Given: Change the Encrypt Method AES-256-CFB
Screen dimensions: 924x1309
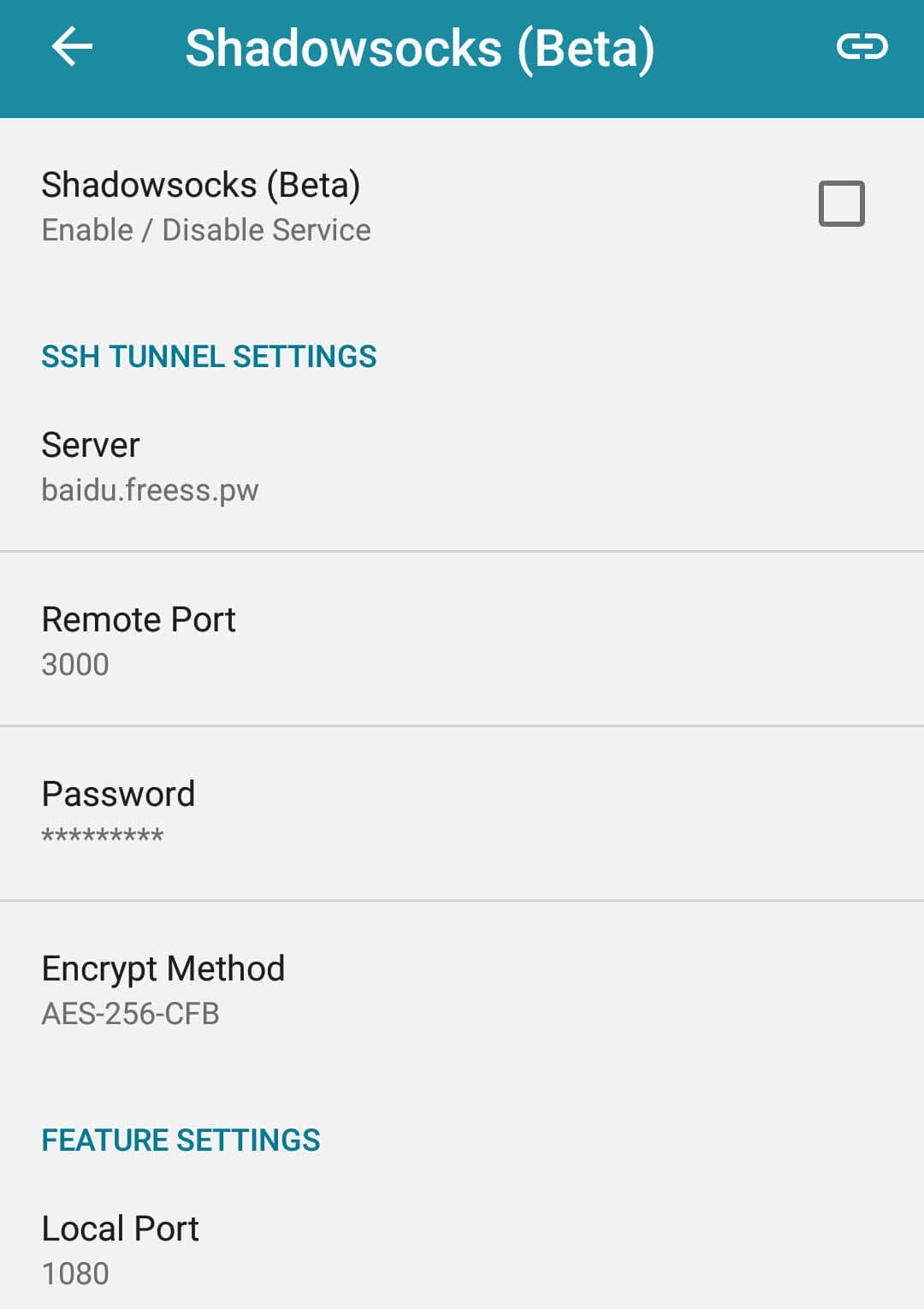Looking at the screenshot, I should point(462,989).
